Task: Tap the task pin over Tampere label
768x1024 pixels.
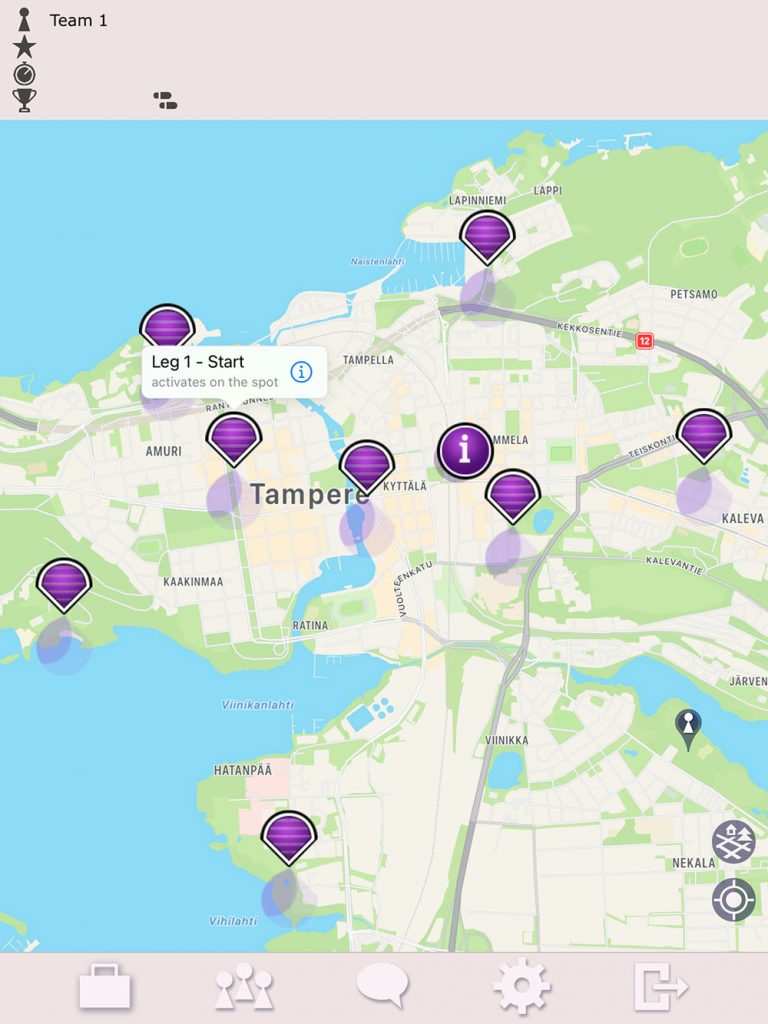Action: [367, 465]
